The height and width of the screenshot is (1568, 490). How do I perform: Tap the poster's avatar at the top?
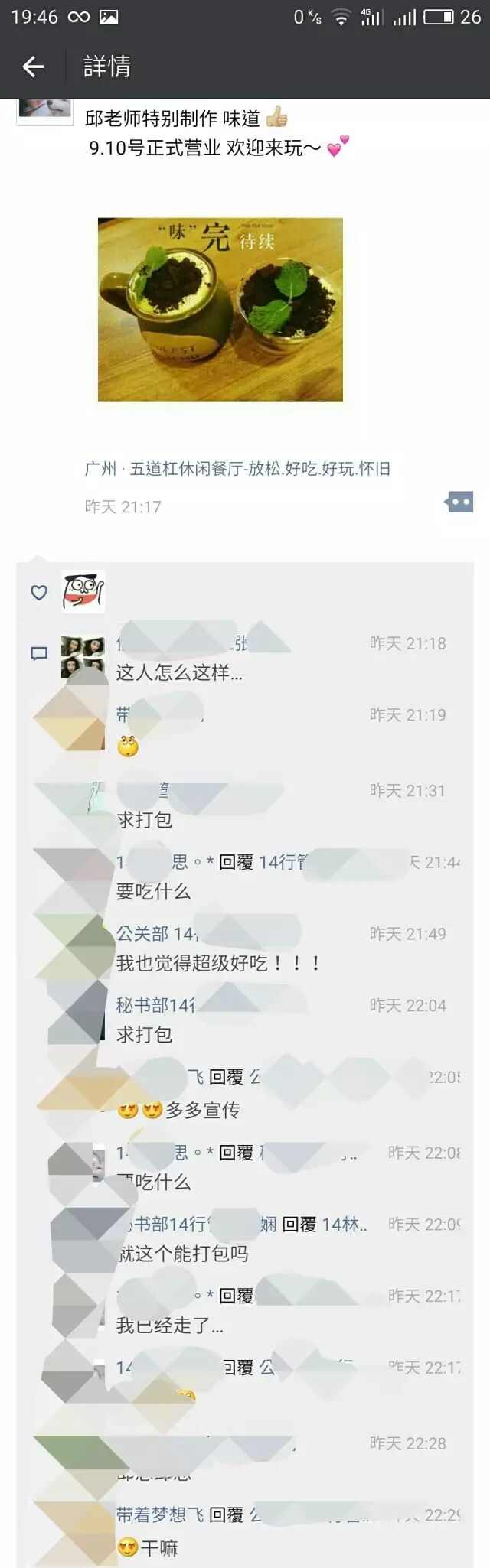tap(44, 109)
